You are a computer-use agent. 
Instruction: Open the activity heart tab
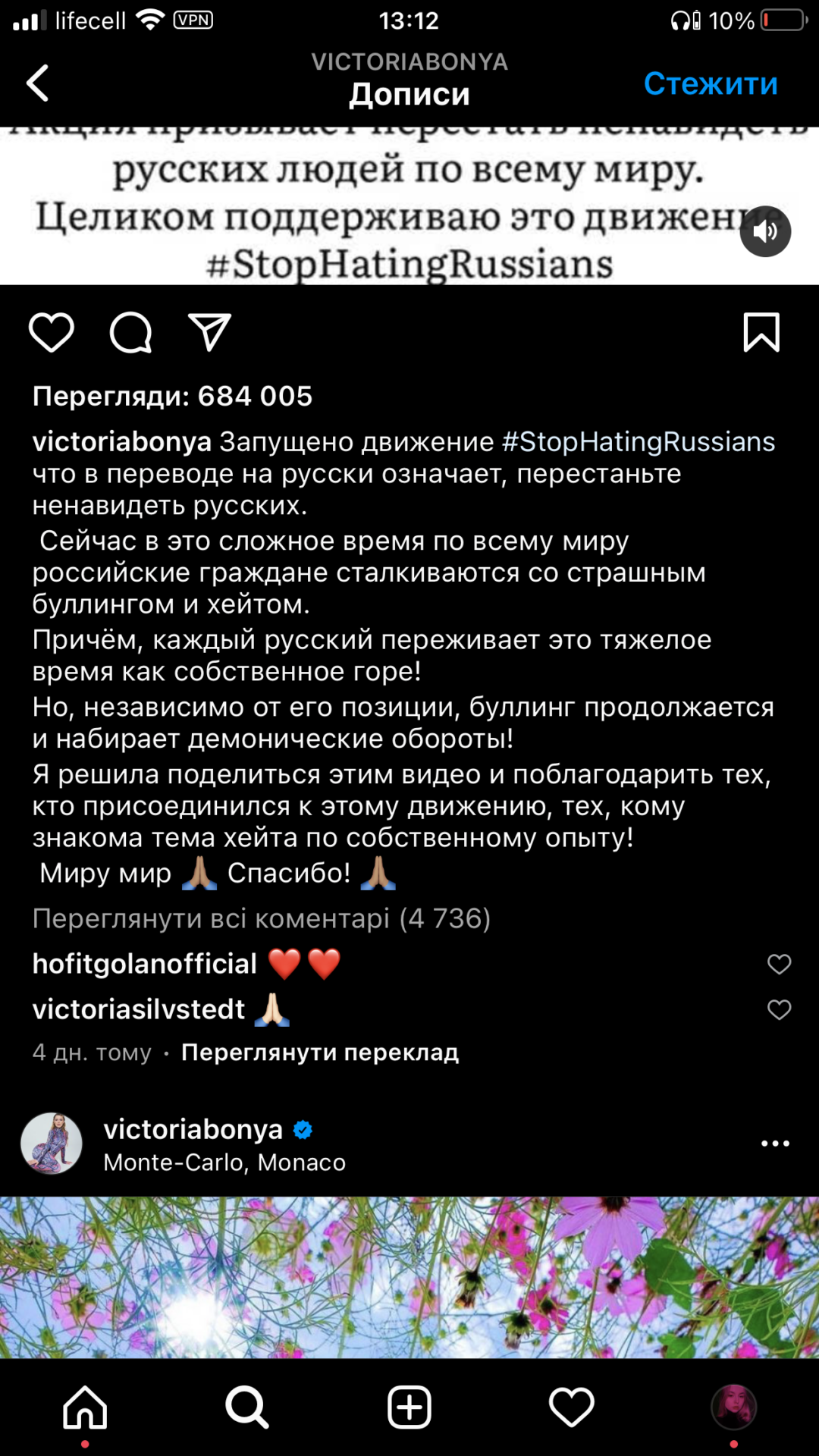[x=571, y=1407]
